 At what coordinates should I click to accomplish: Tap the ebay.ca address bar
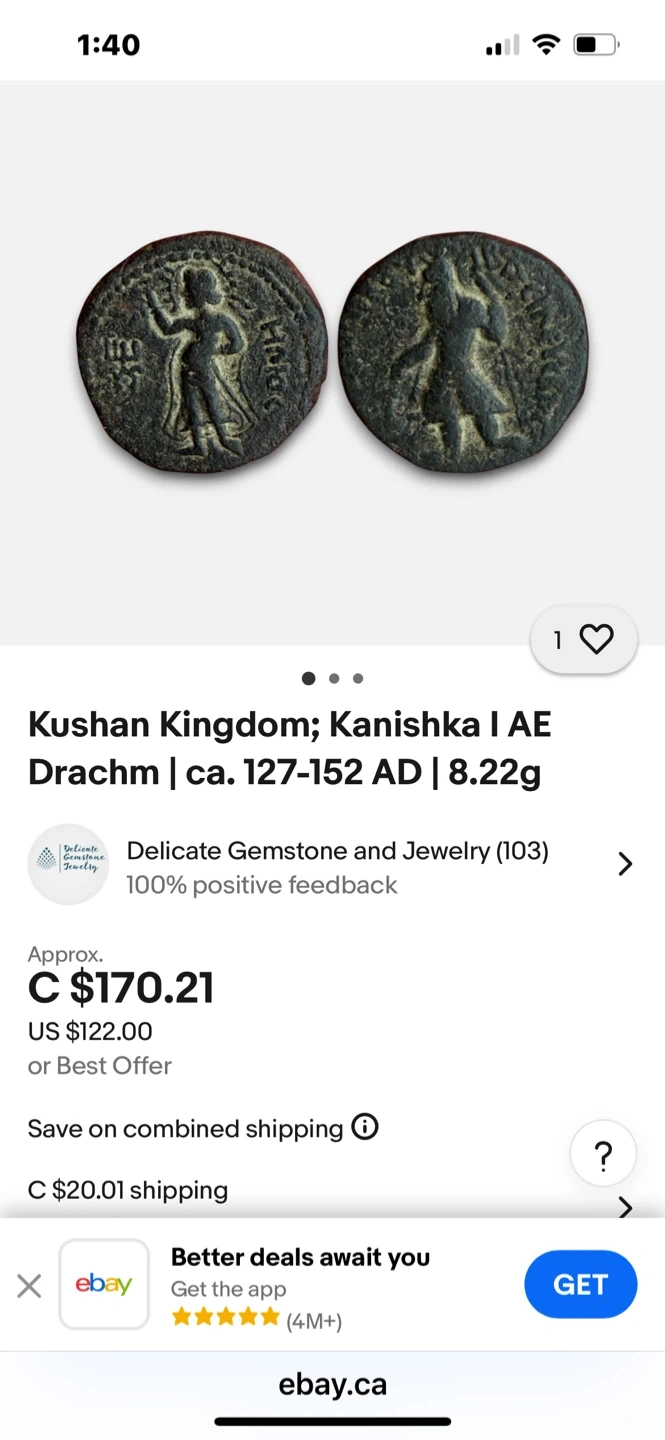pos(332,1385)
